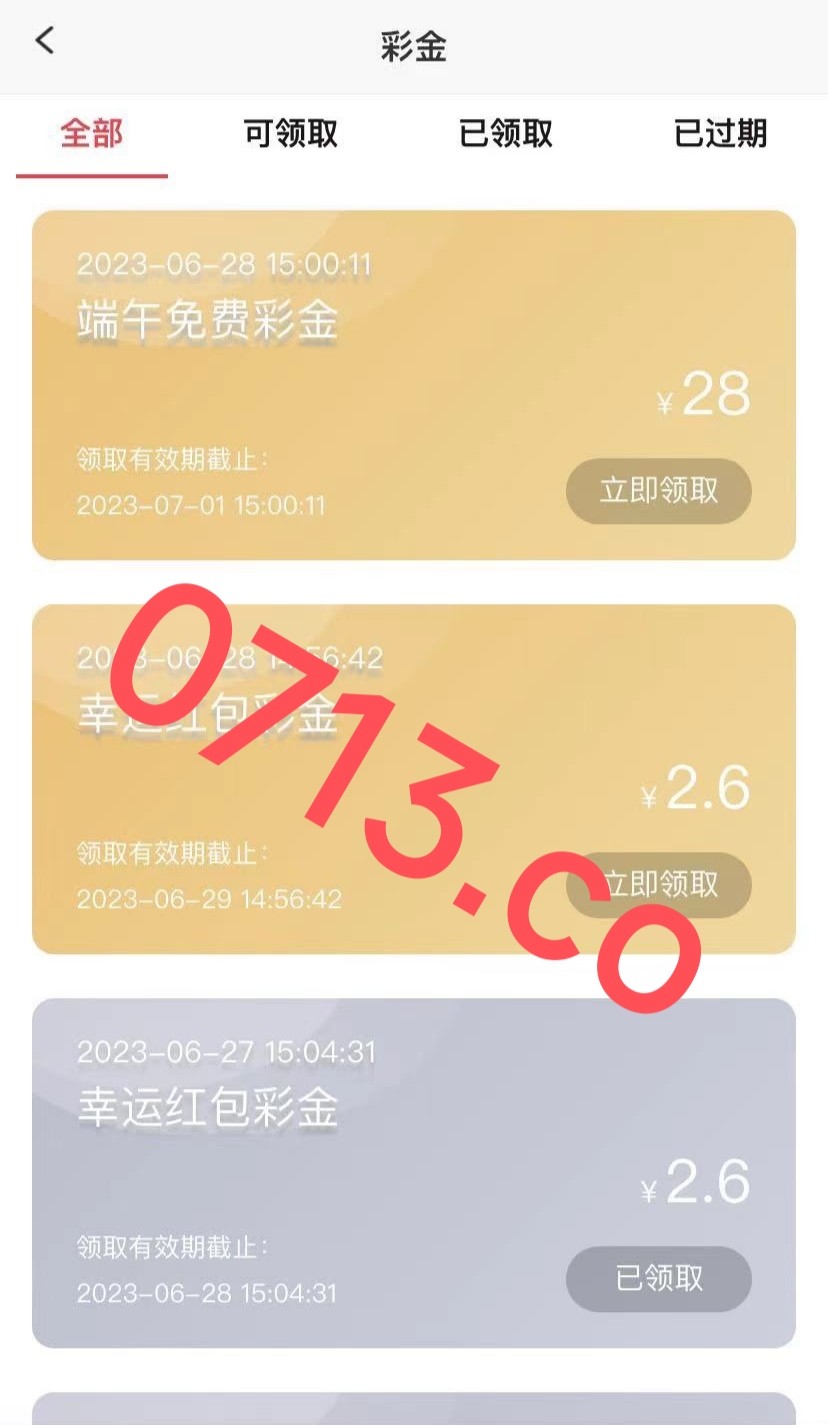This screenshot has height=1425, width=828.
Task: Switch to the 可领取 tab
Action: coord(290,133)
